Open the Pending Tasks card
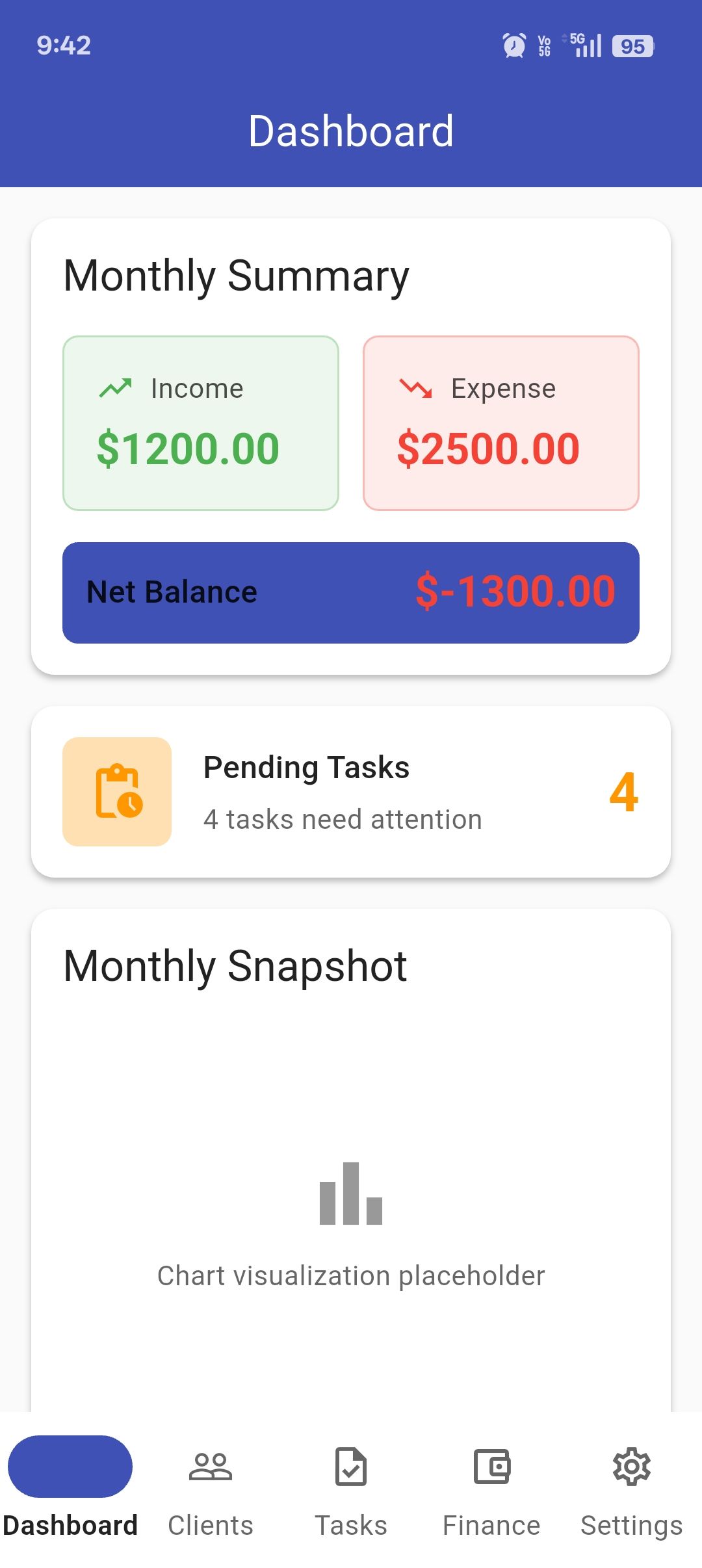702x1568 pixels. [351, 792]
